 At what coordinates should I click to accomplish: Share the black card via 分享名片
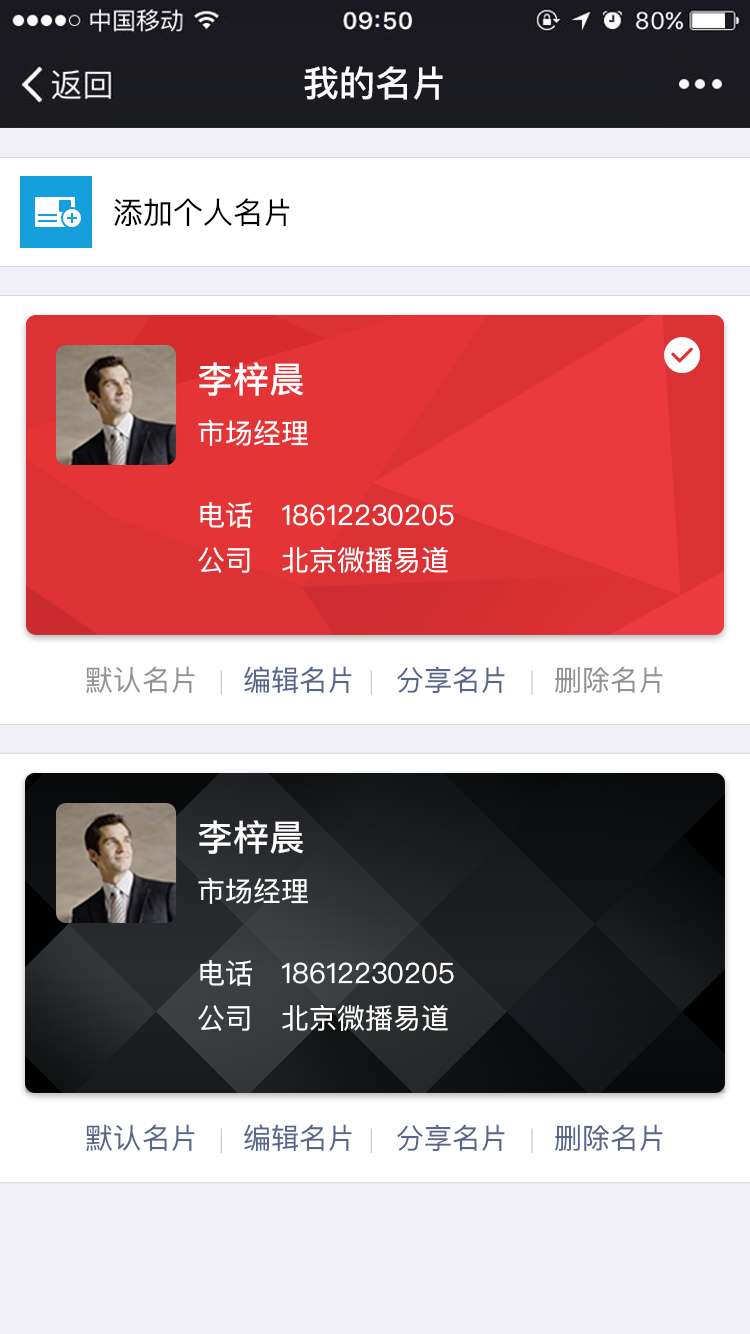click(x=451, y=1139)
